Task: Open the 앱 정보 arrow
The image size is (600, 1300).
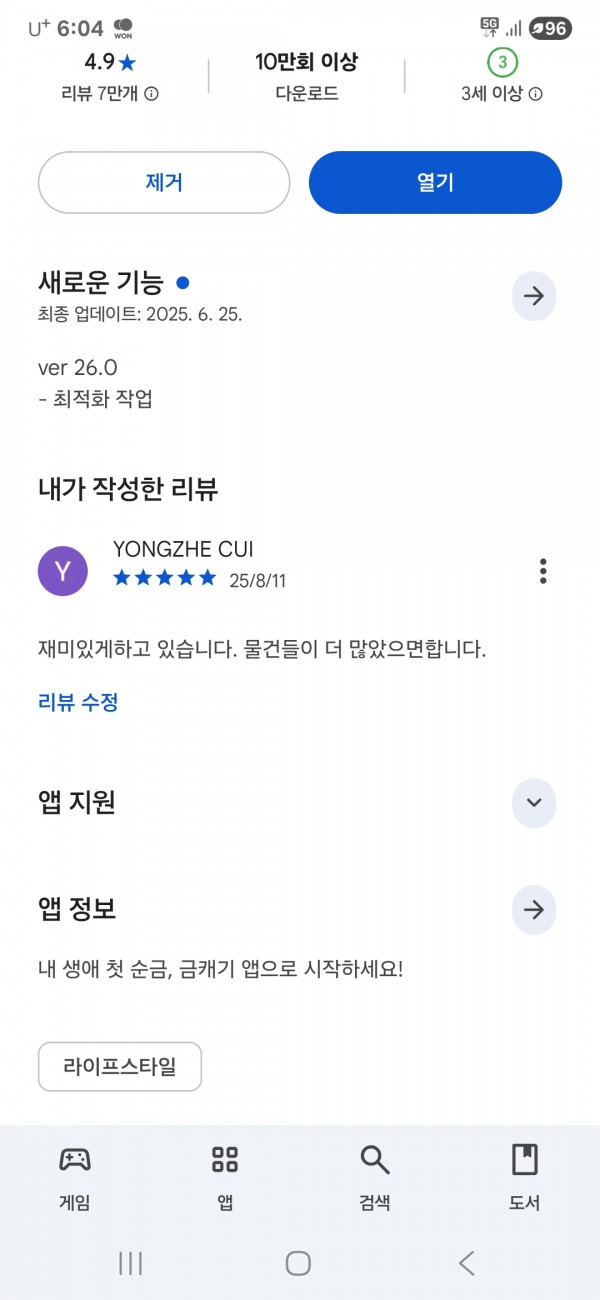Action: pos(534,910)
